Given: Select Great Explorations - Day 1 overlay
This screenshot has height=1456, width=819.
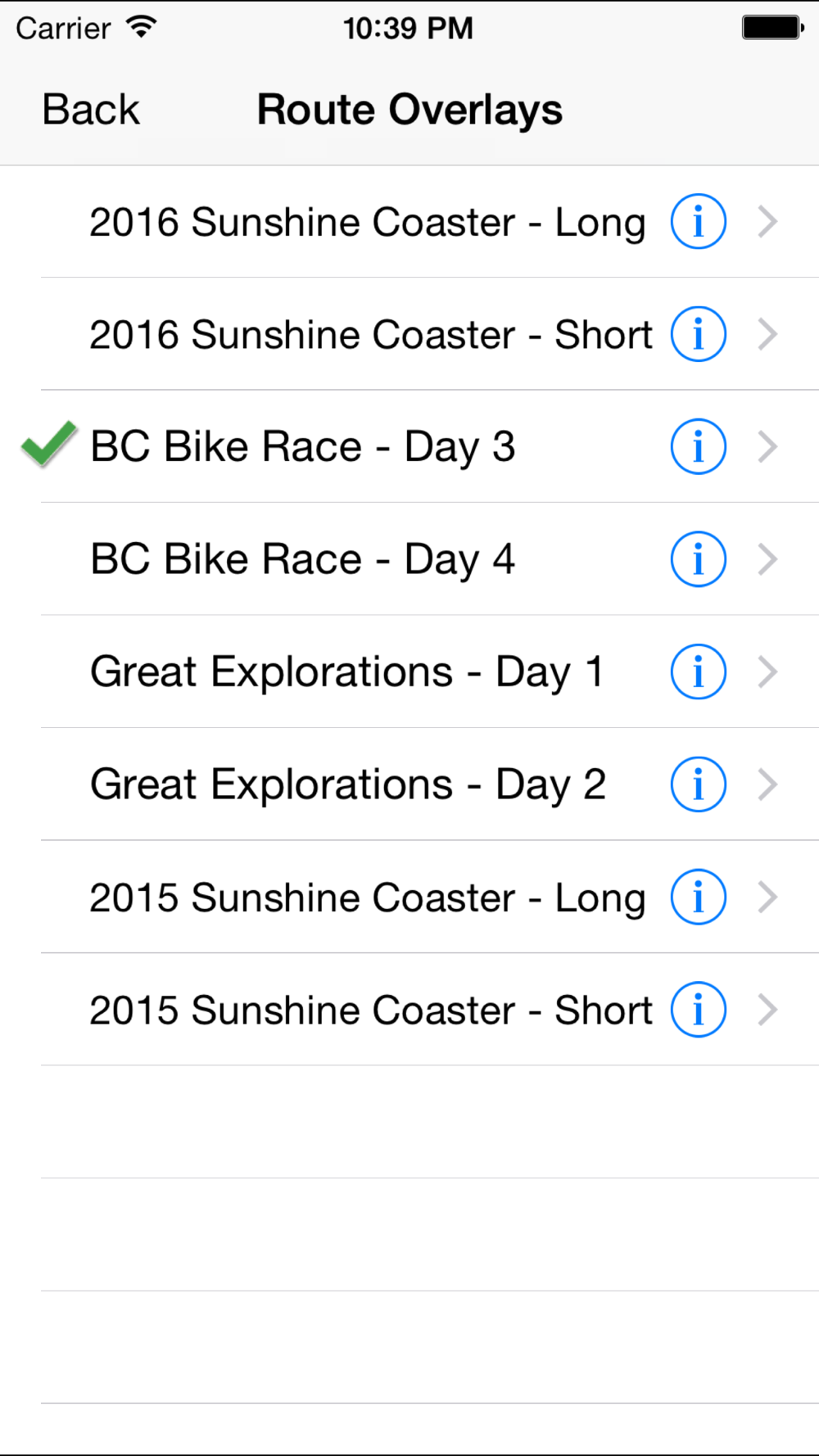Looking at the screenshot, I should [x=409, y=671].
